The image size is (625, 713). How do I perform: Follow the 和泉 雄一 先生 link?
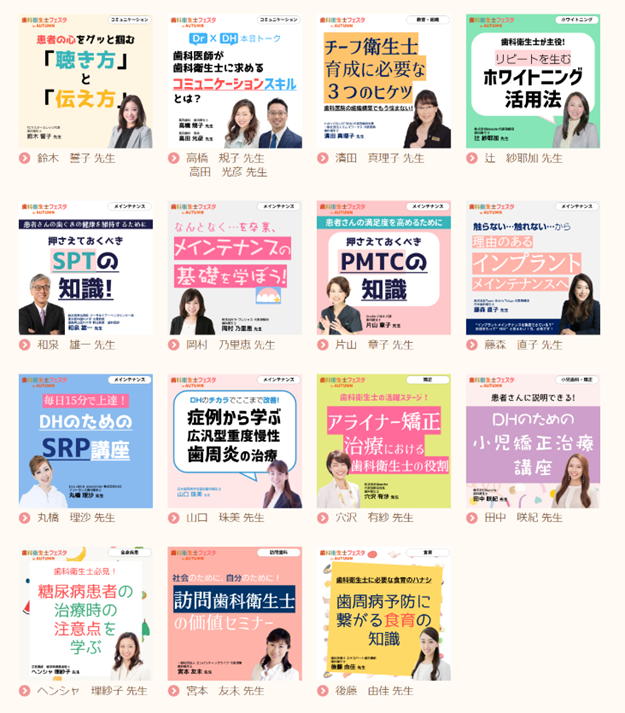76,344
